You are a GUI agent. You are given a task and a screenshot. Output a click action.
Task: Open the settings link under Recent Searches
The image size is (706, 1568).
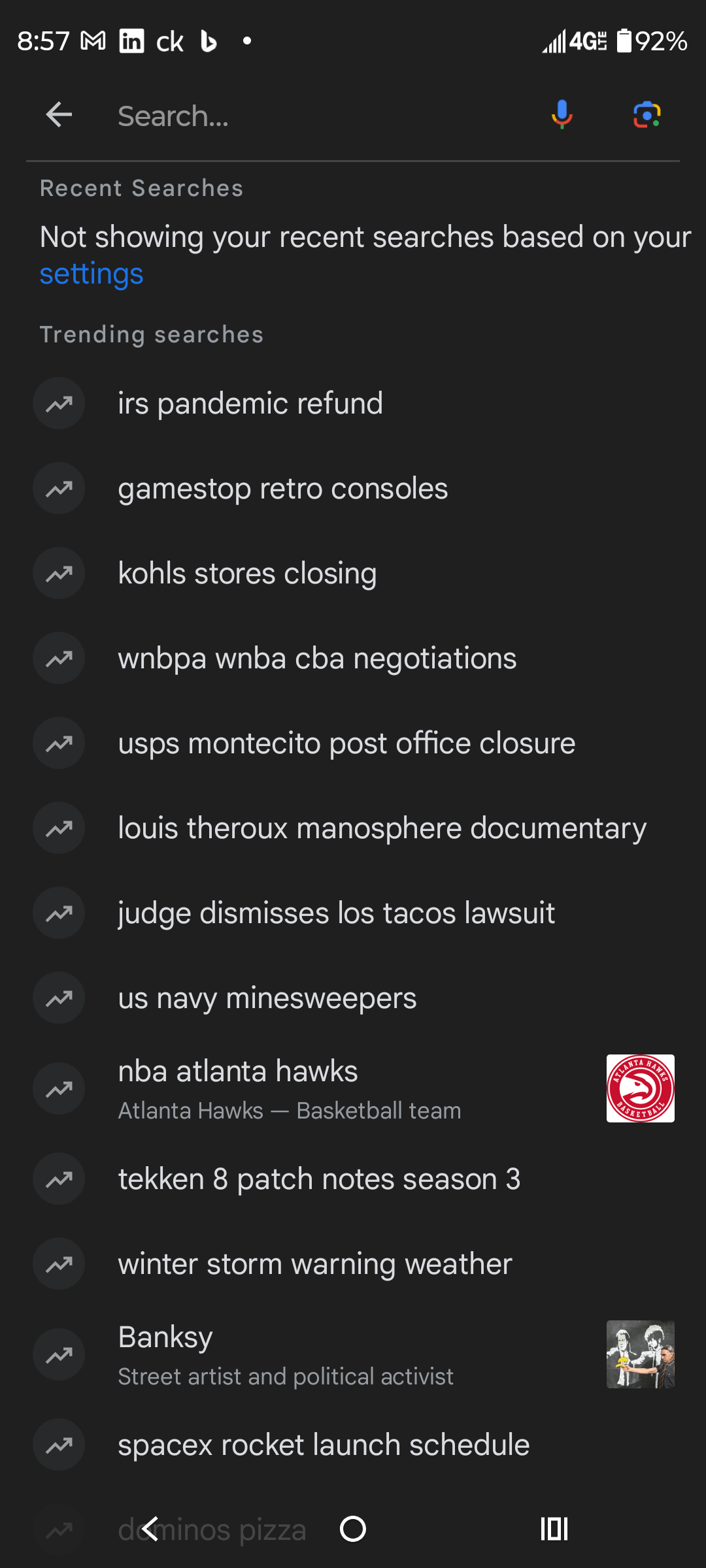92,274
